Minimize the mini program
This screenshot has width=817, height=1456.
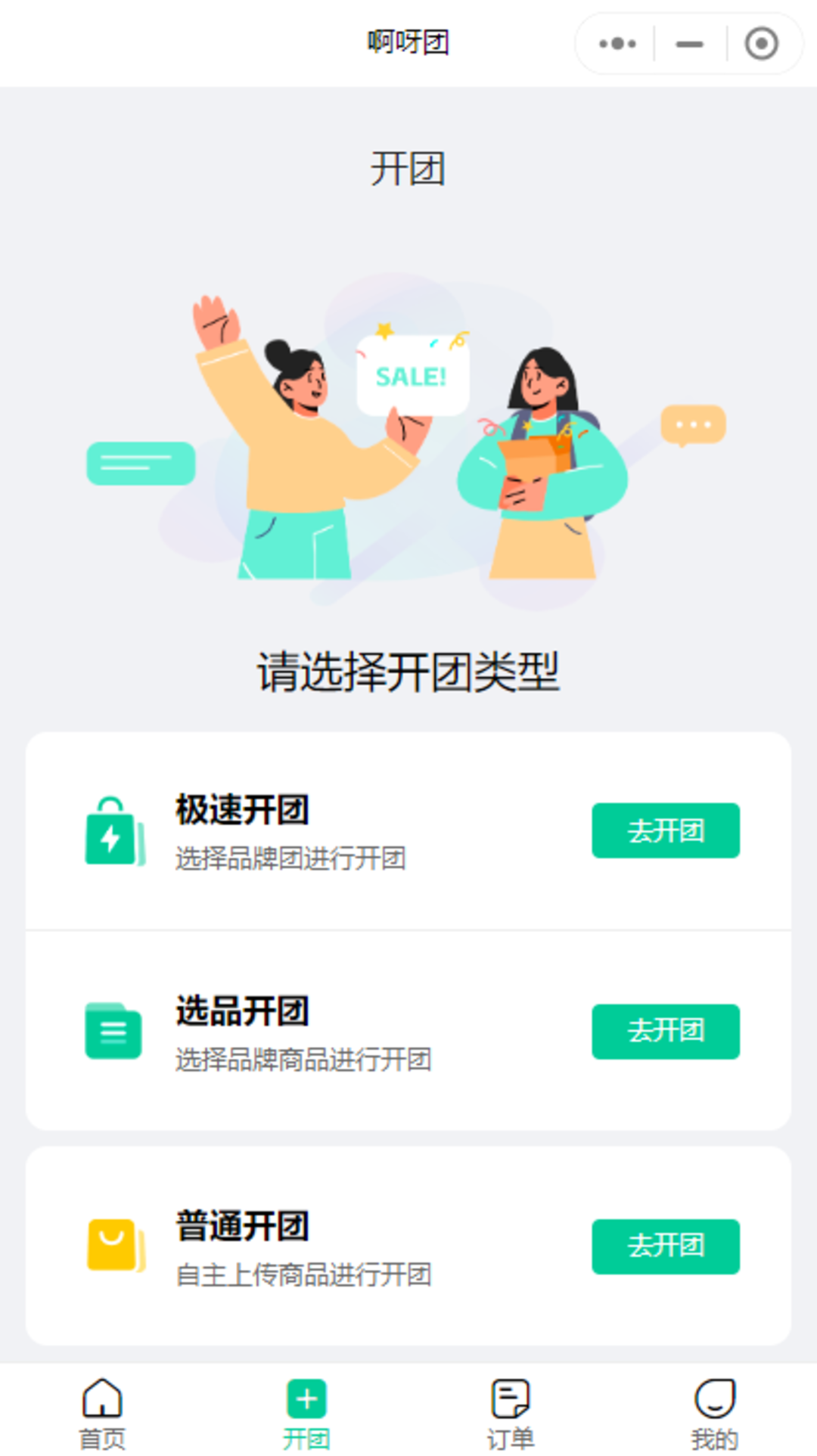689,44
